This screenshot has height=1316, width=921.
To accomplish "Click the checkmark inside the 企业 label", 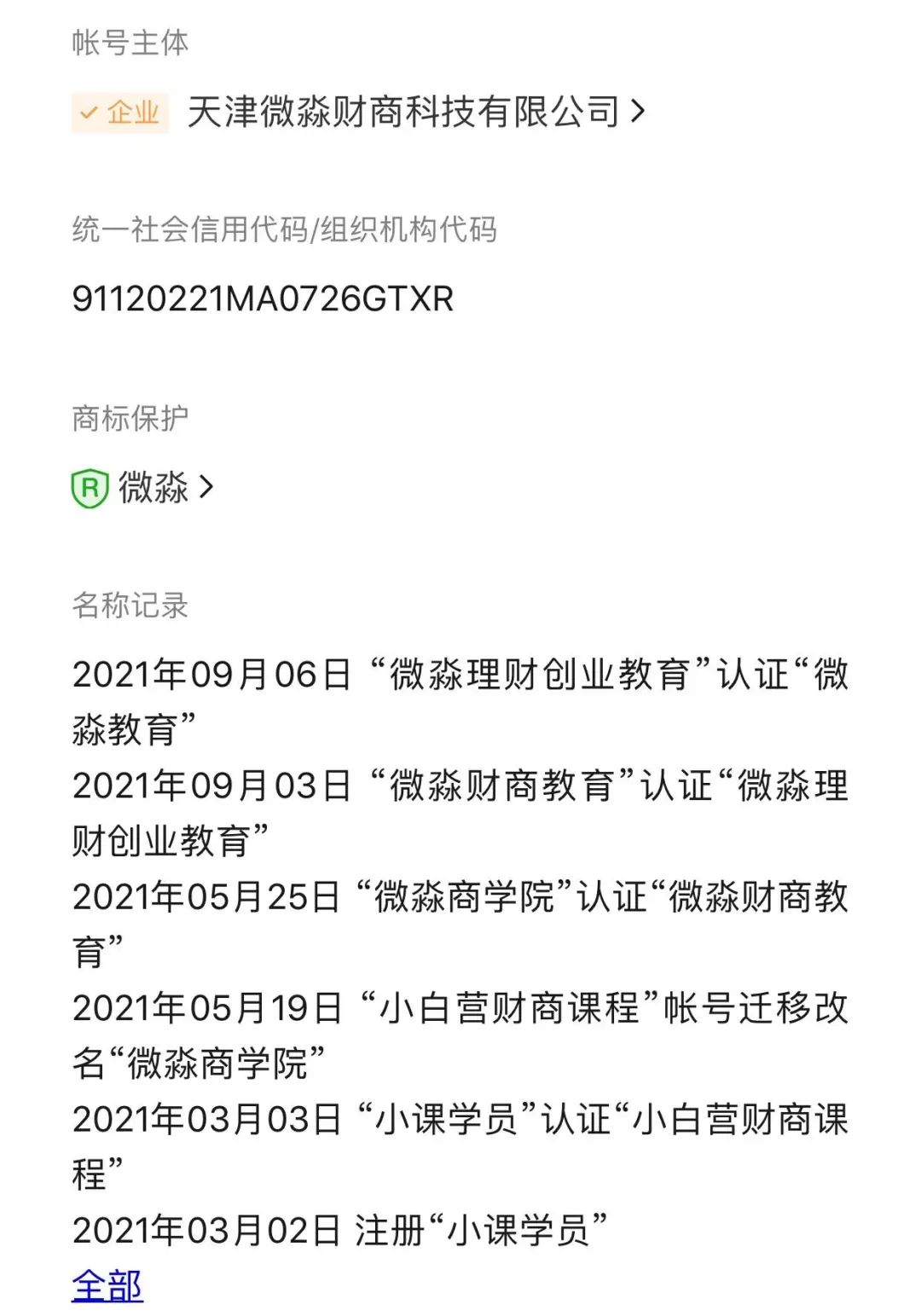I will tap(88, 111).
